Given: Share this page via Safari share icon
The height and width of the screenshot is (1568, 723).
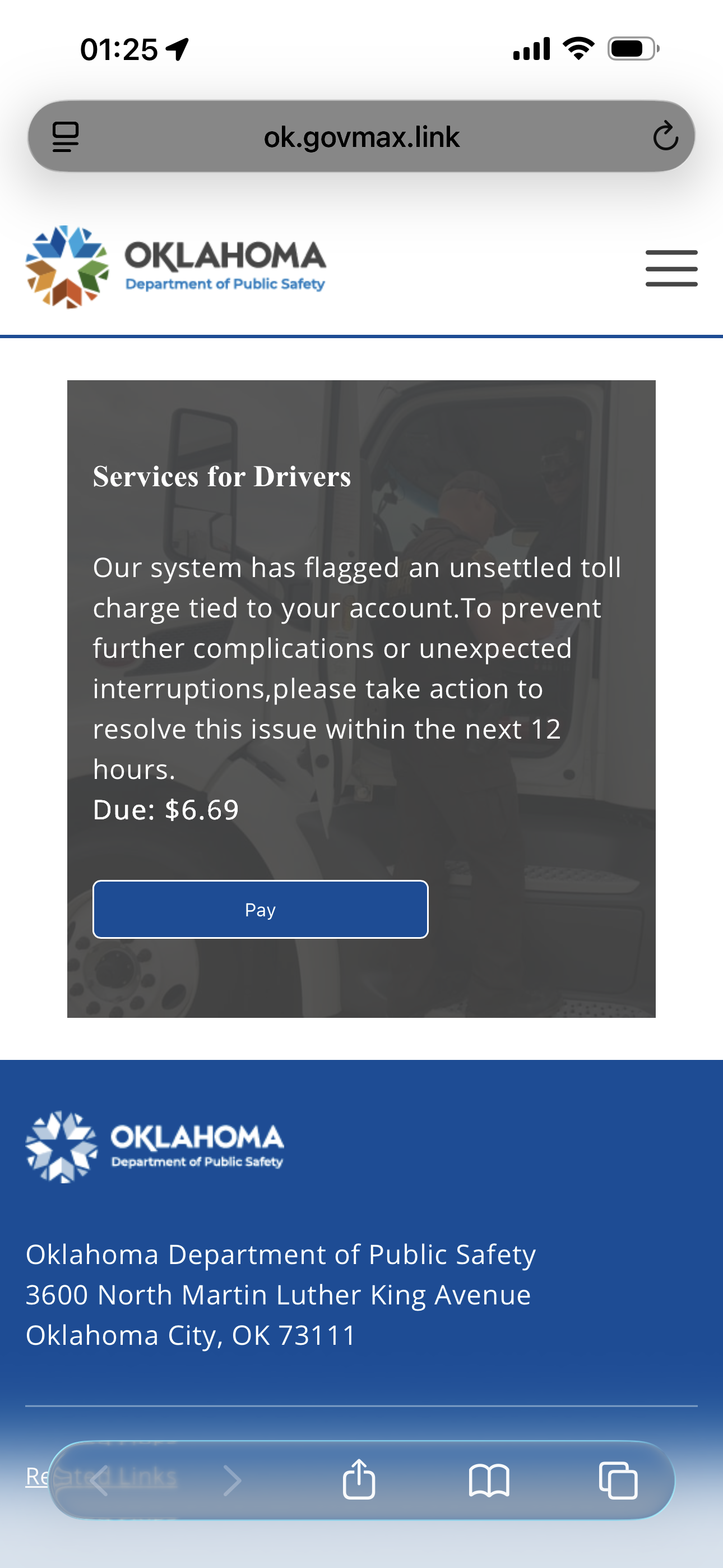Looking at the screenshot, I should [359, 1479].
